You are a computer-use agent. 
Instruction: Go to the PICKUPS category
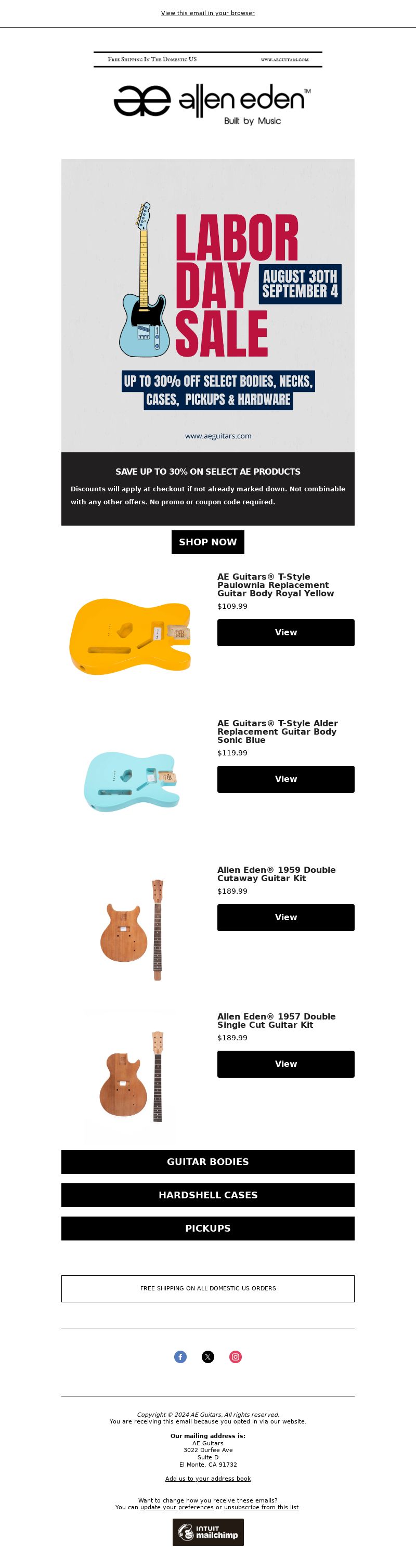tap(207, 1229)
